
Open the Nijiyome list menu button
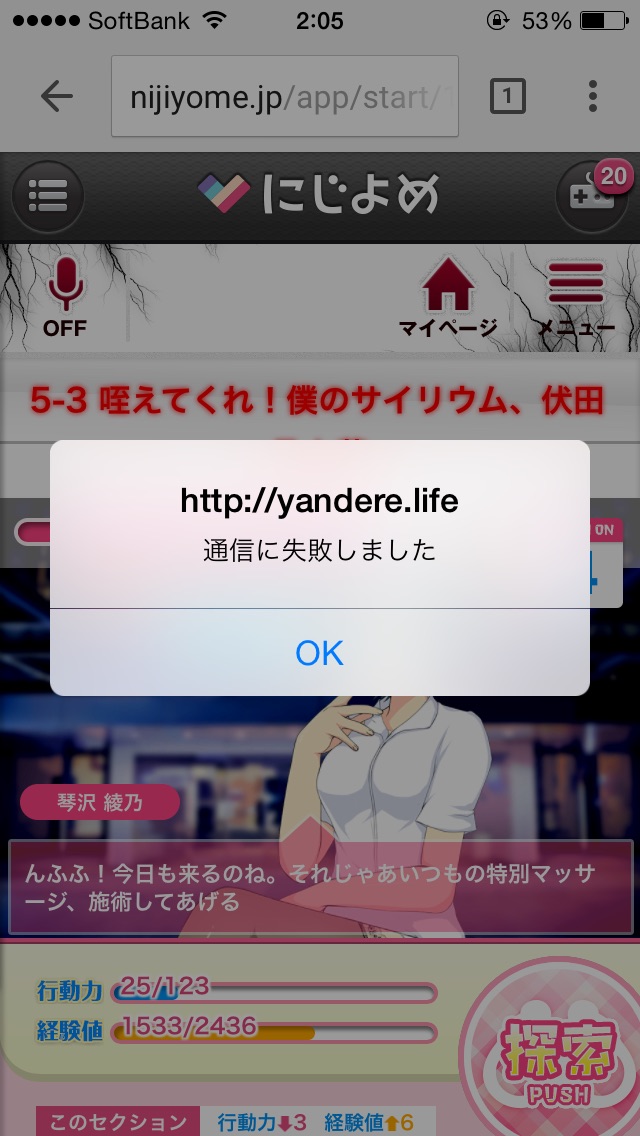coord(48,196)
